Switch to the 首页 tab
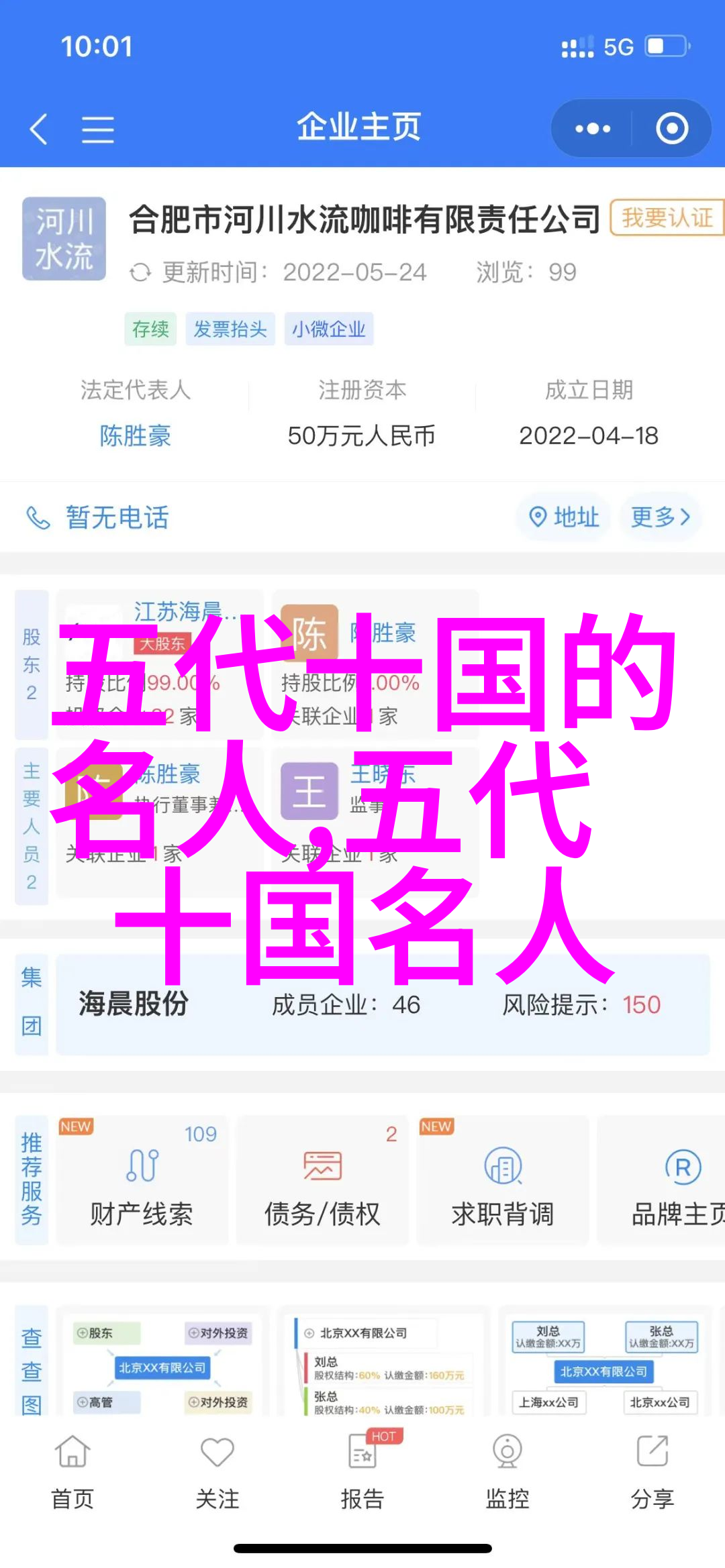Screen dimensions: 725x1568 coord(72,1469)
